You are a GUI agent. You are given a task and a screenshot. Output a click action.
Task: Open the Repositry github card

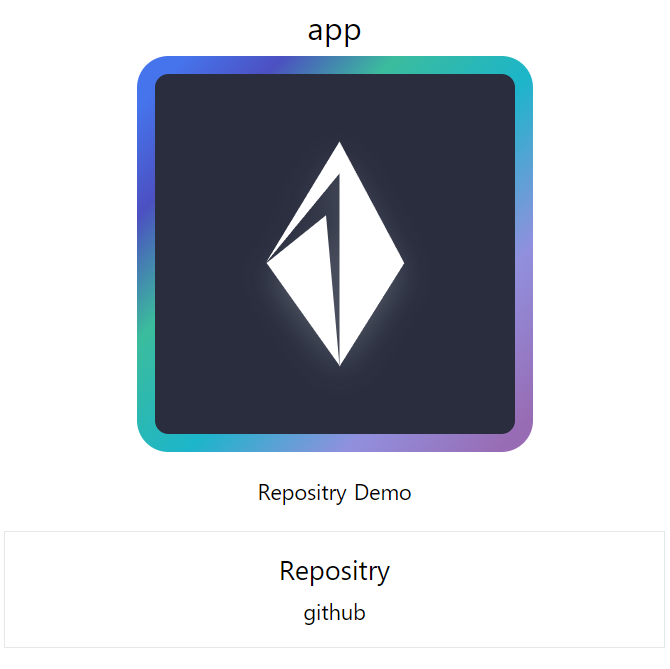coord(335,590)
